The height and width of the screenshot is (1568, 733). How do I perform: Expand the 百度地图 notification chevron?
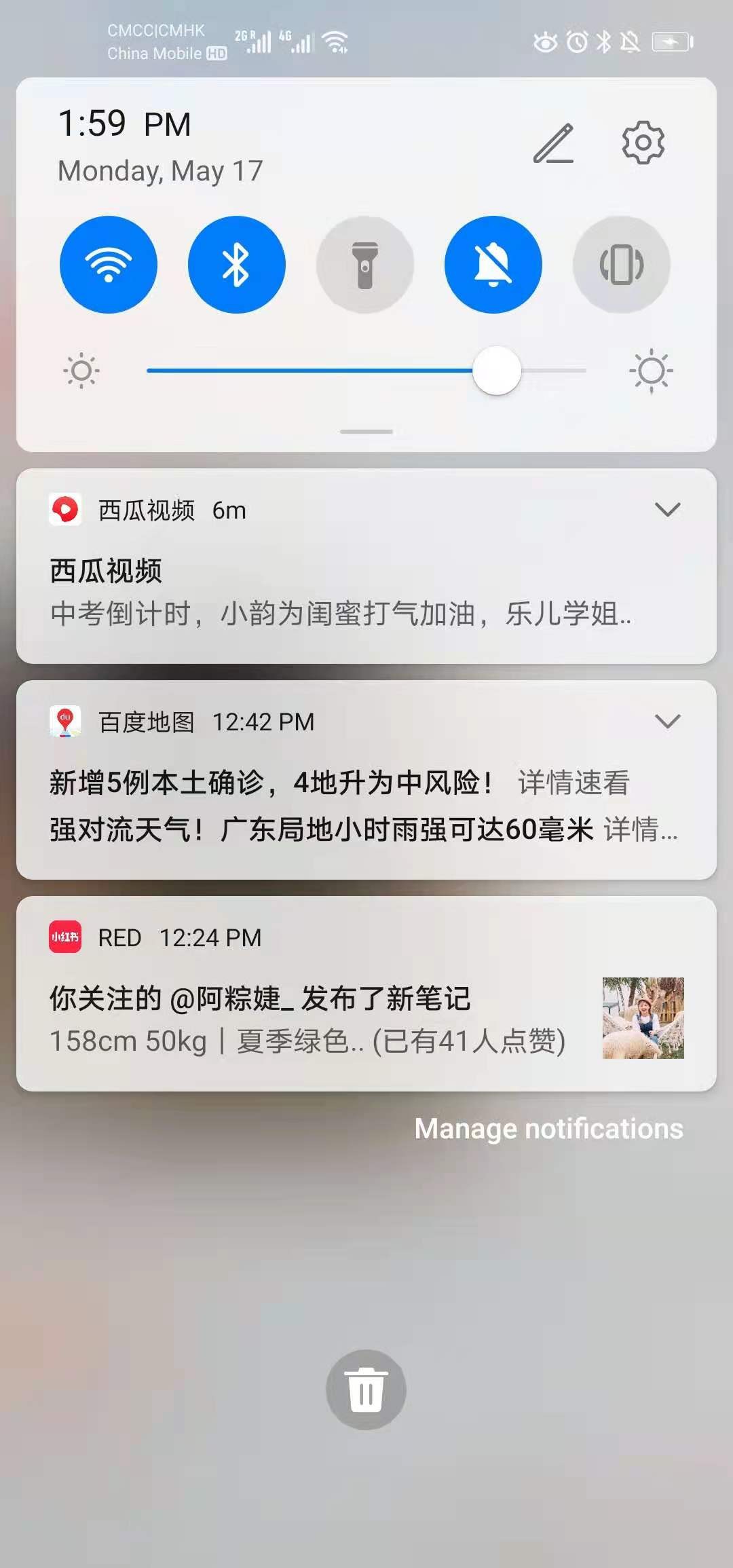(x=667, y=722)
